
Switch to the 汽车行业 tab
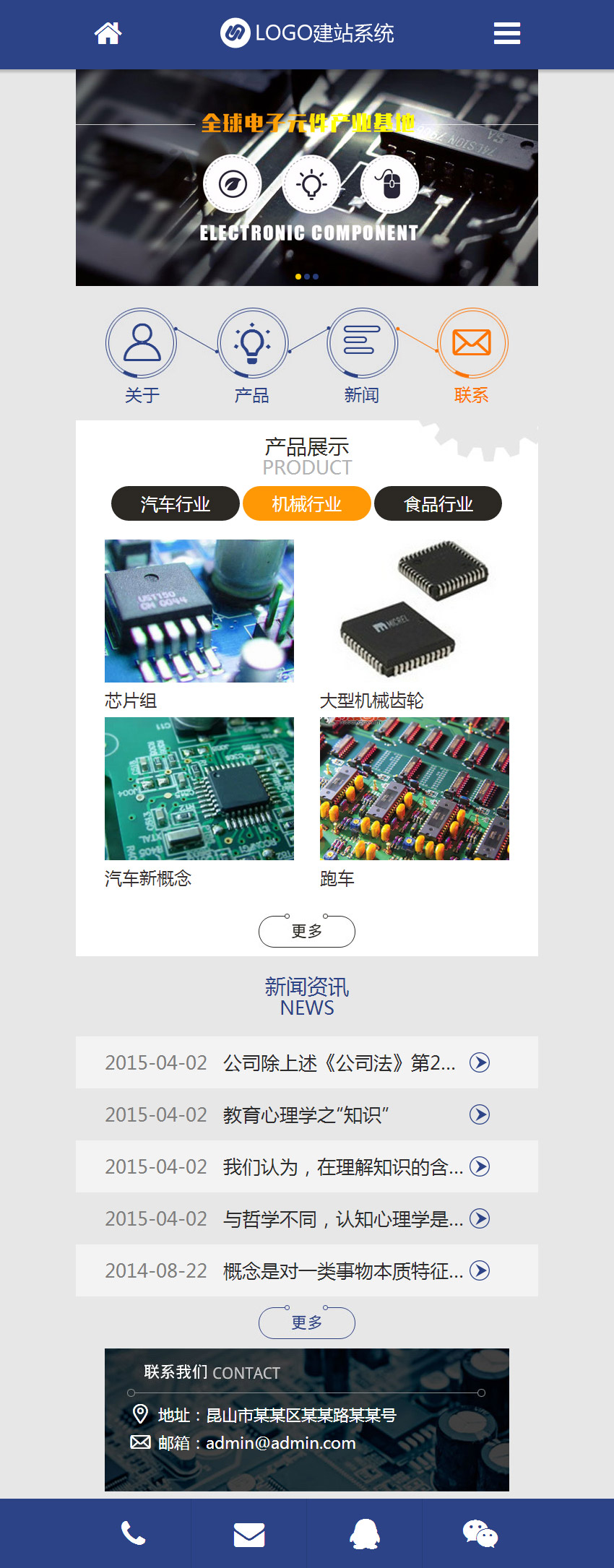176,503
